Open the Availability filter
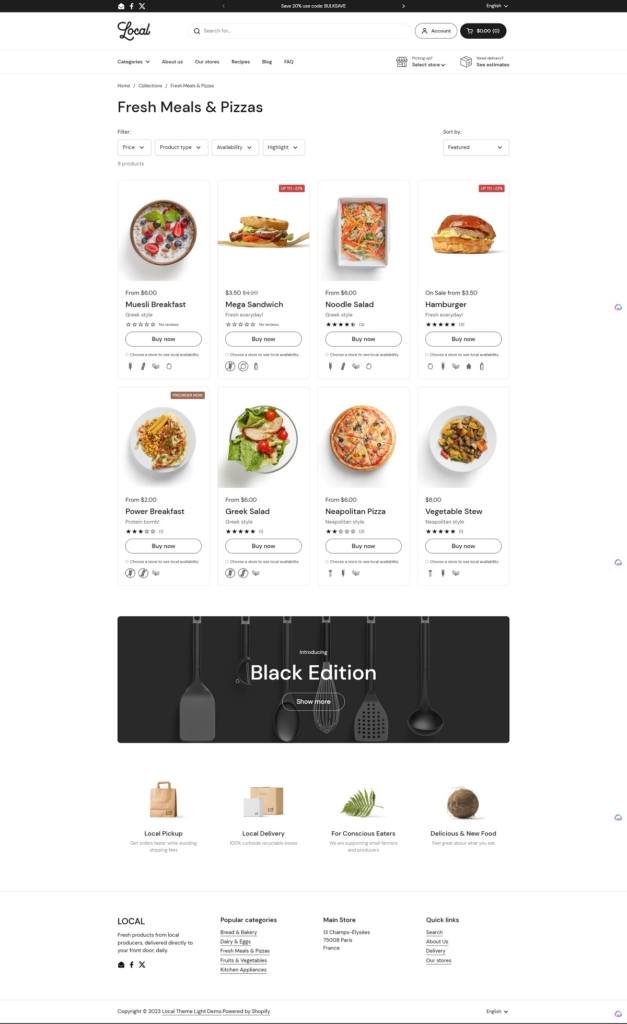The height and width of the screenshot is (1024, 627). pos(235,147)
